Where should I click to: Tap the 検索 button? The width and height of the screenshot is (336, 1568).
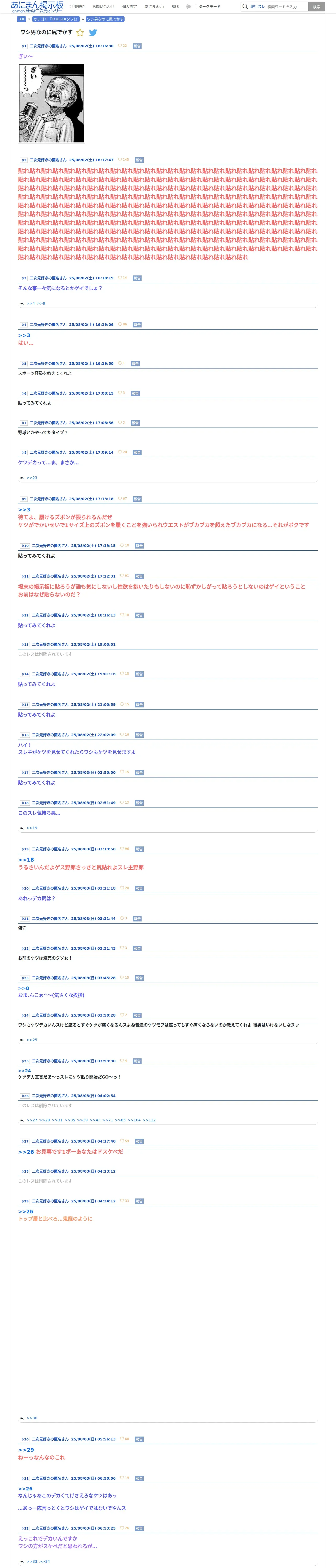click(316, 7)
